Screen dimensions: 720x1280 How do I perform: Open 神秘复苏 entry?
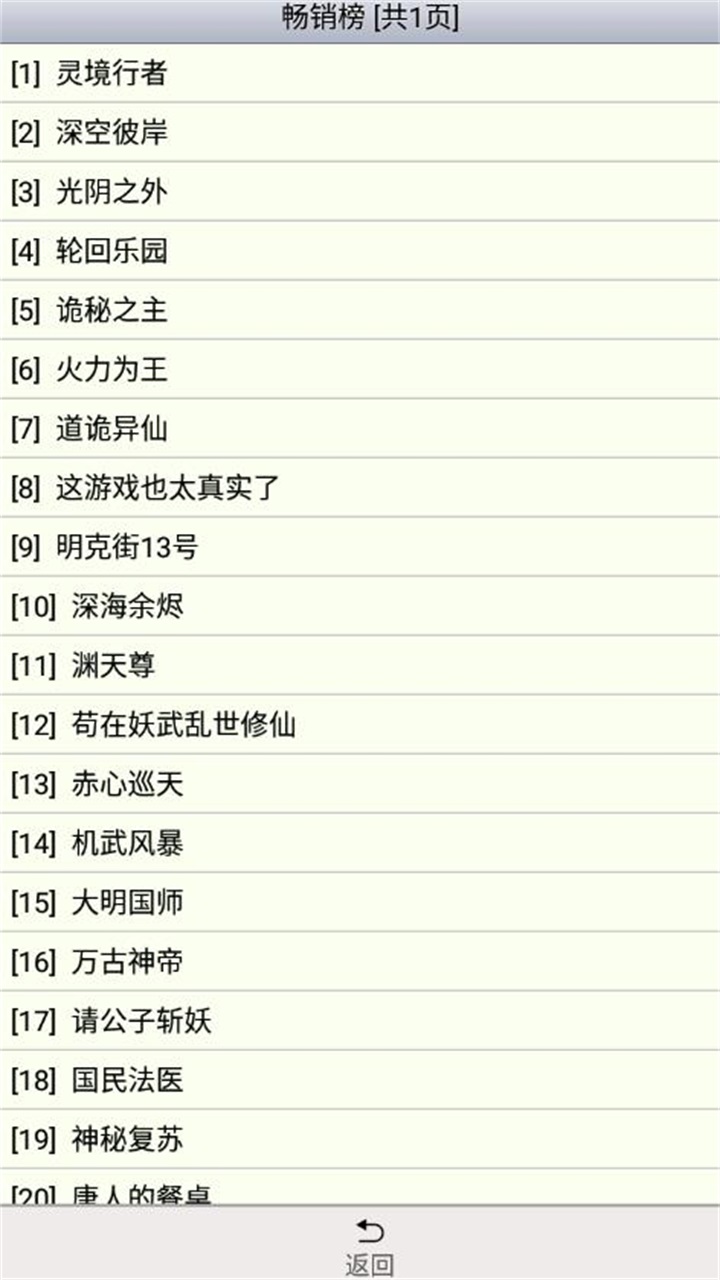pos(360,1139)
